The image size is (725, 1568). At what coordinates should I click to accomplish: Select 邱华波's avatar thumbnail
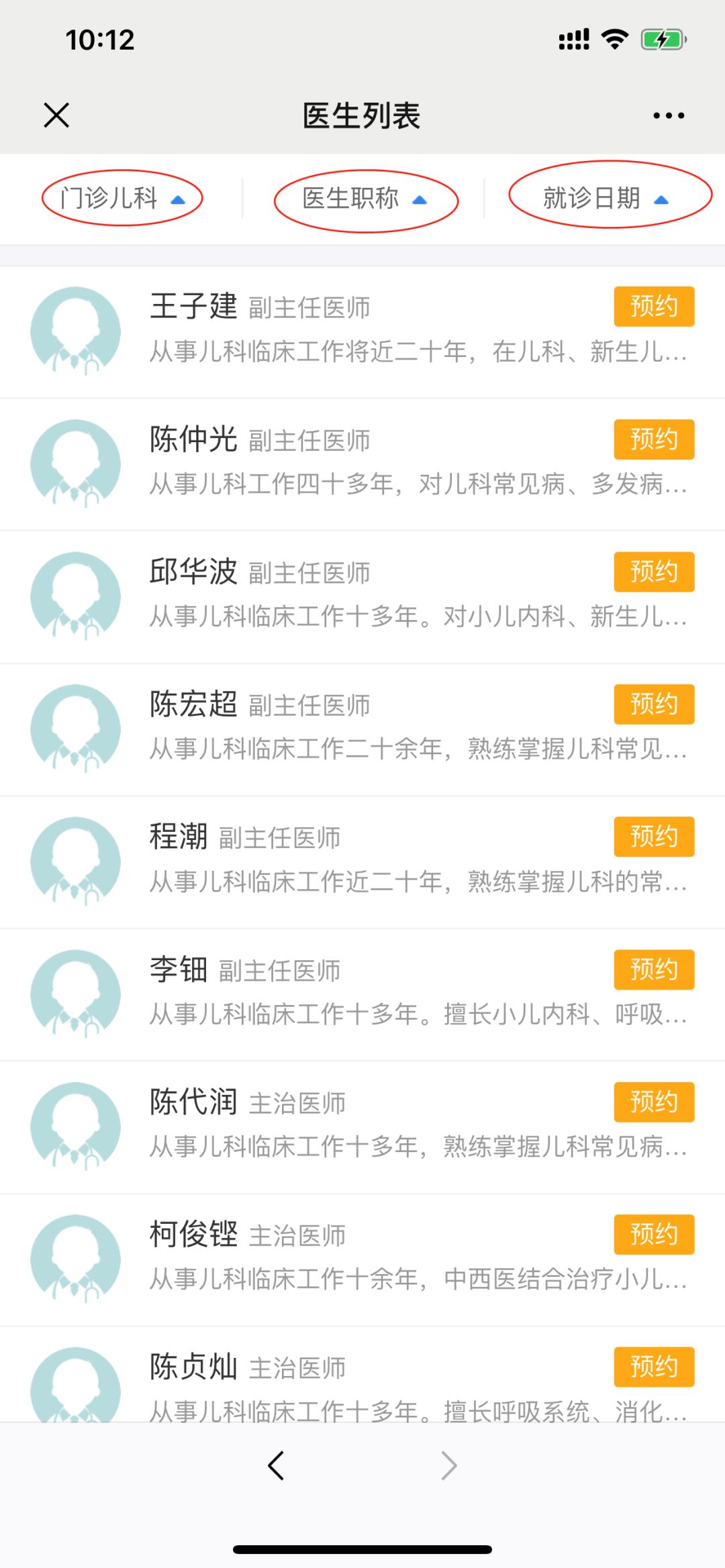point(76,595)
